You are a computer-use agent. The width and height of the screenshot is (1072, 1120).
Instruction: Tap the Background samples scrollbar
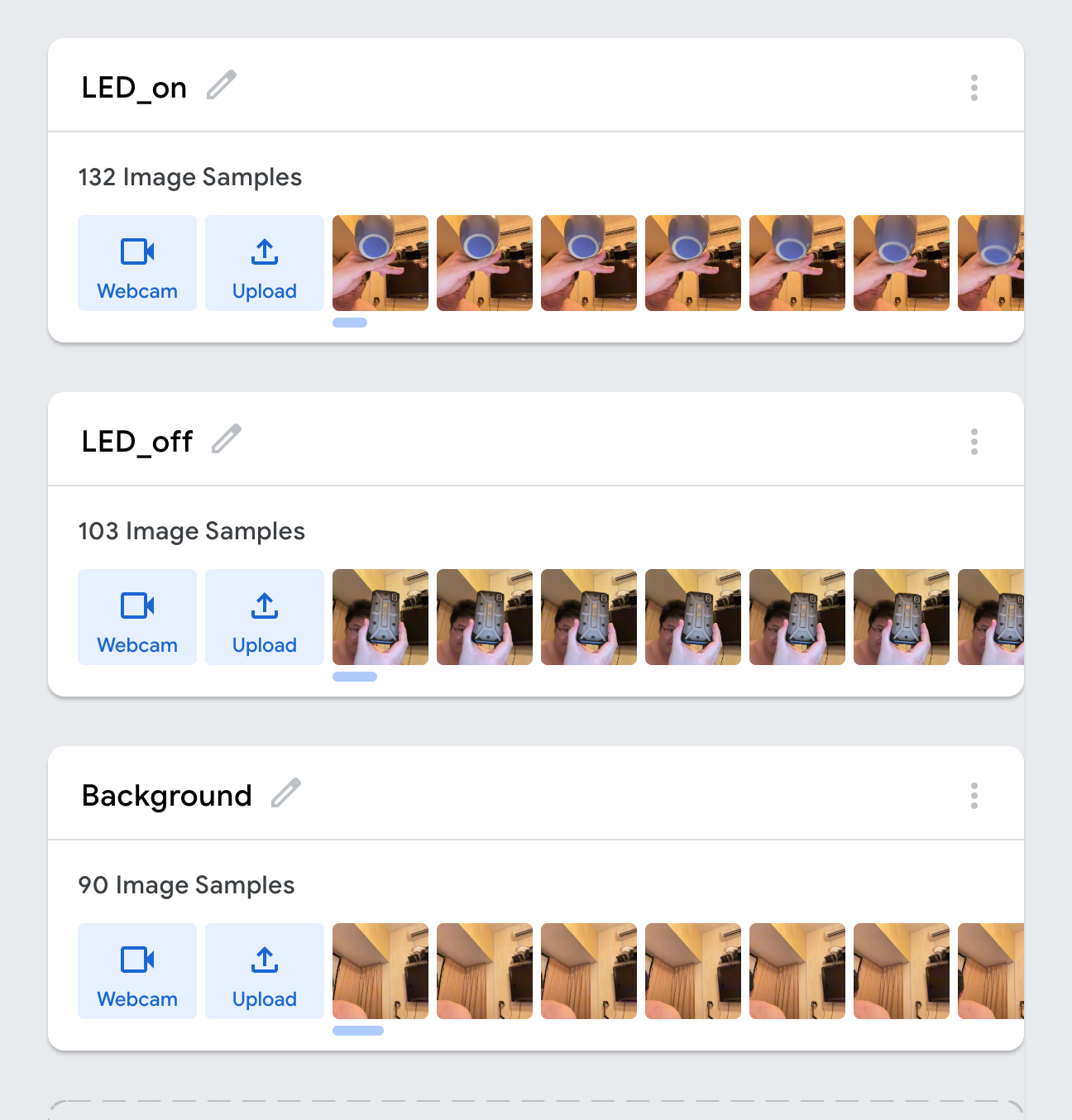pos(358,1031)
